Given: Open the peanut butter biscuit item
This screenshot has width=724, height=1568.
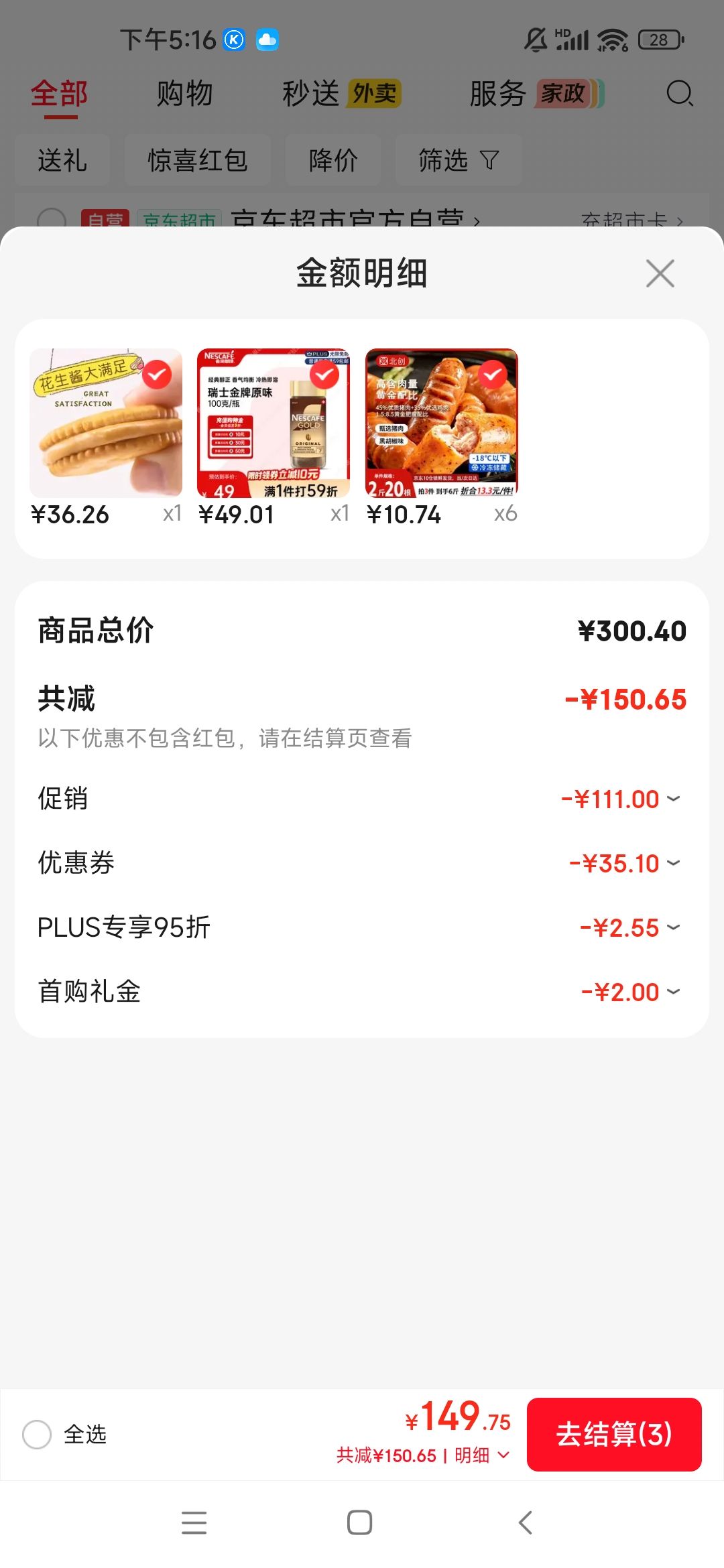Looking at the screenshot, I should tap(106, 423).
